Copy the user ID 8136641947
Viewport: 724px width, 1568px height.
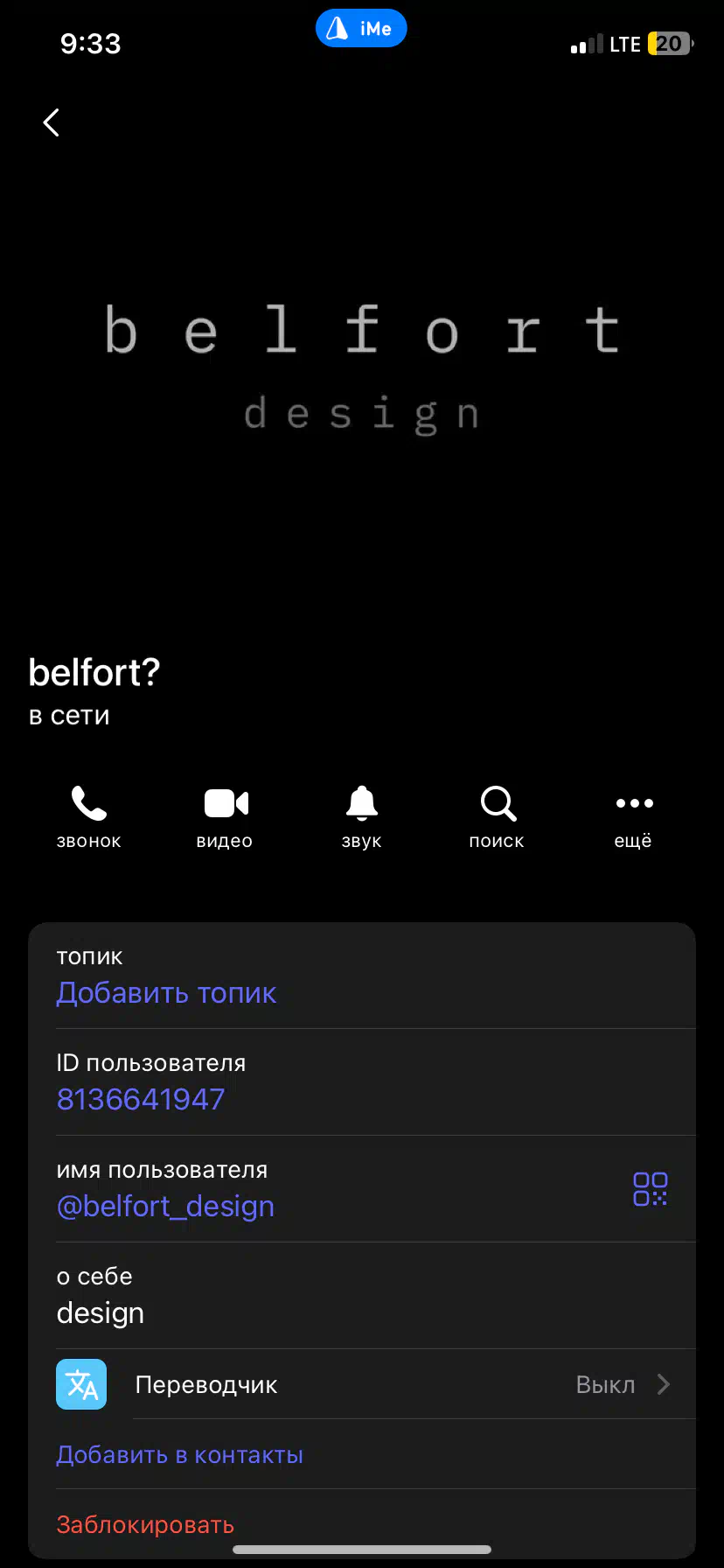(141, 1100)
